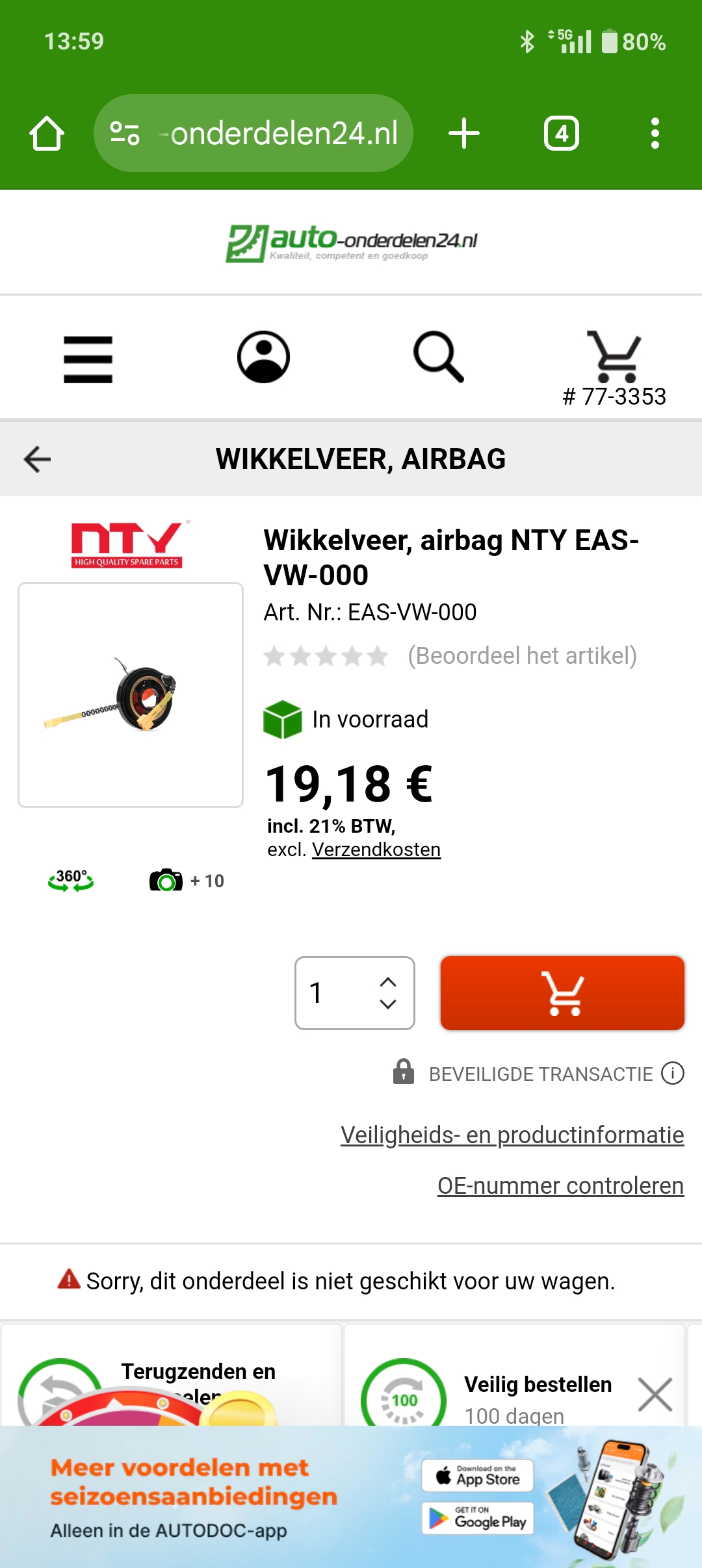This screenshot has height=1568, width=702.
Task: Dismiss the AUTODOC app promo banner
Action: [655, 1395]
